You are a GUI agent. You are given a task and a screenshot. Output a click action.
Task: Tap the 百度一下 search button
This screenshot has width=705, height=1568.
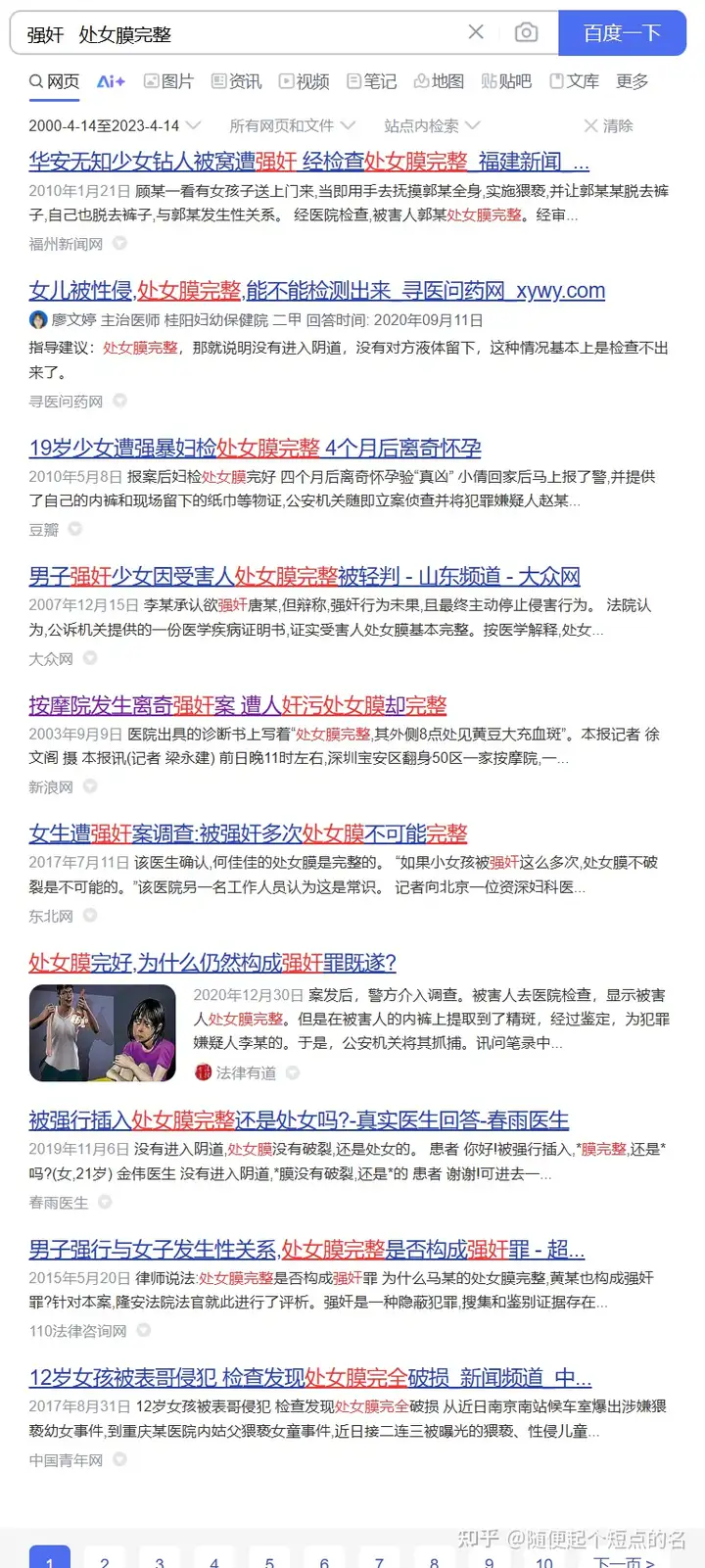622,33
